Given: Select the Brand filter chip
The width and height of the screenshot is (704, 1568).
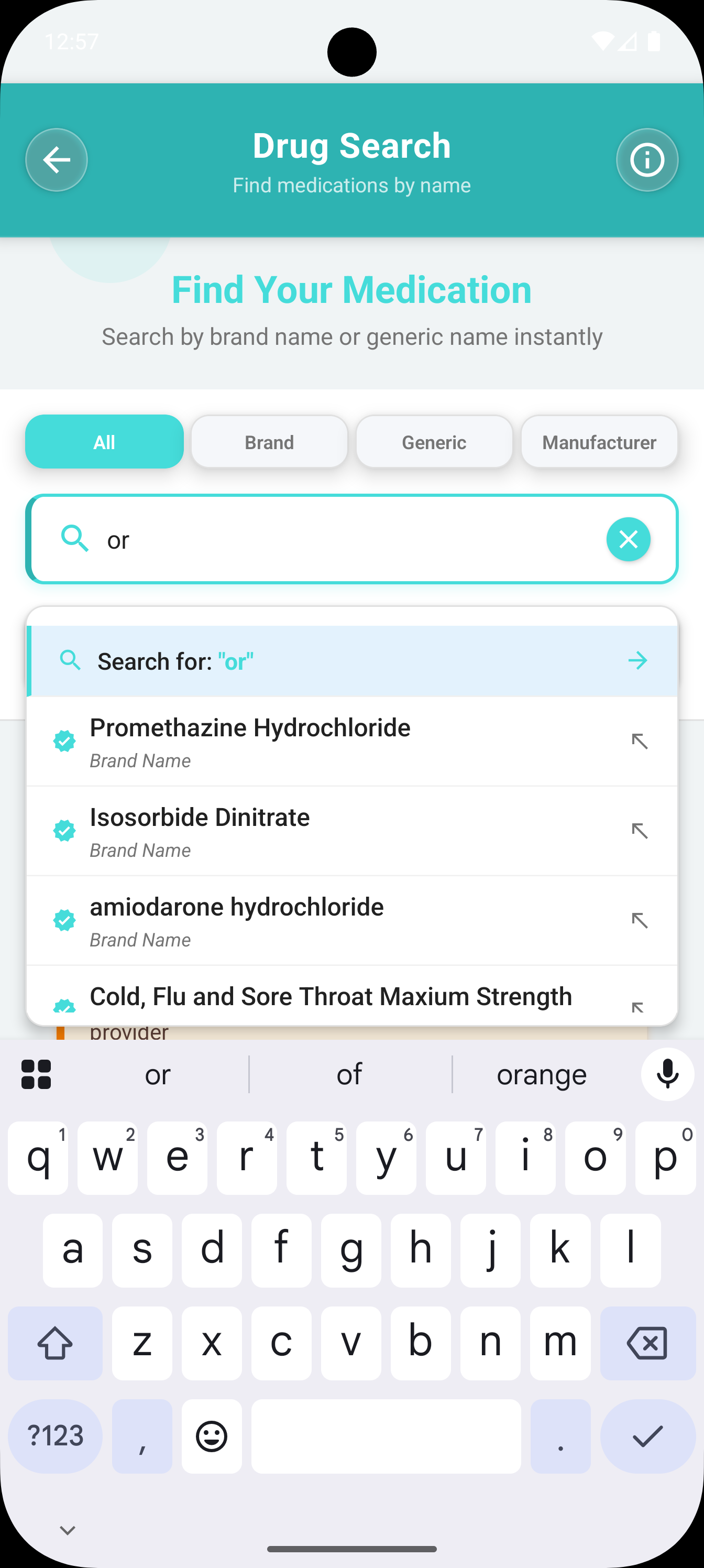Looking at the screenshot, I should [269, 442].
